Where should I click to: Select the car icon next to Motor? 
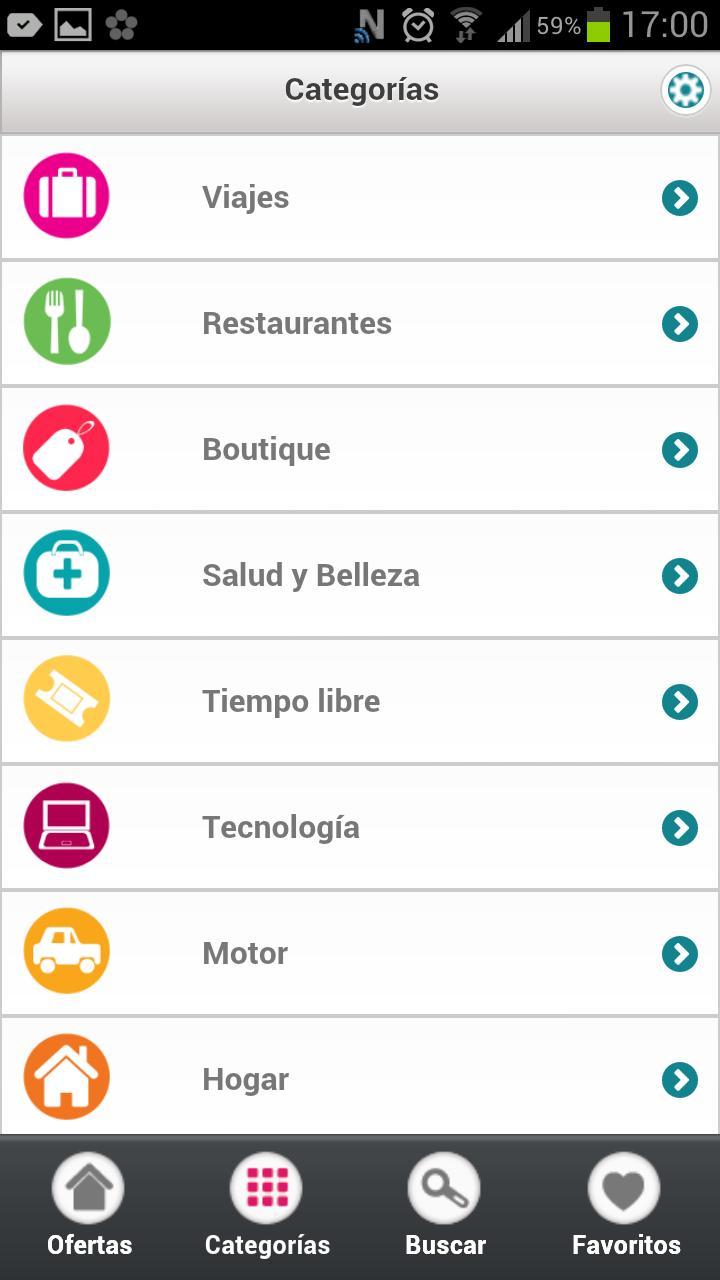point(66,952)
